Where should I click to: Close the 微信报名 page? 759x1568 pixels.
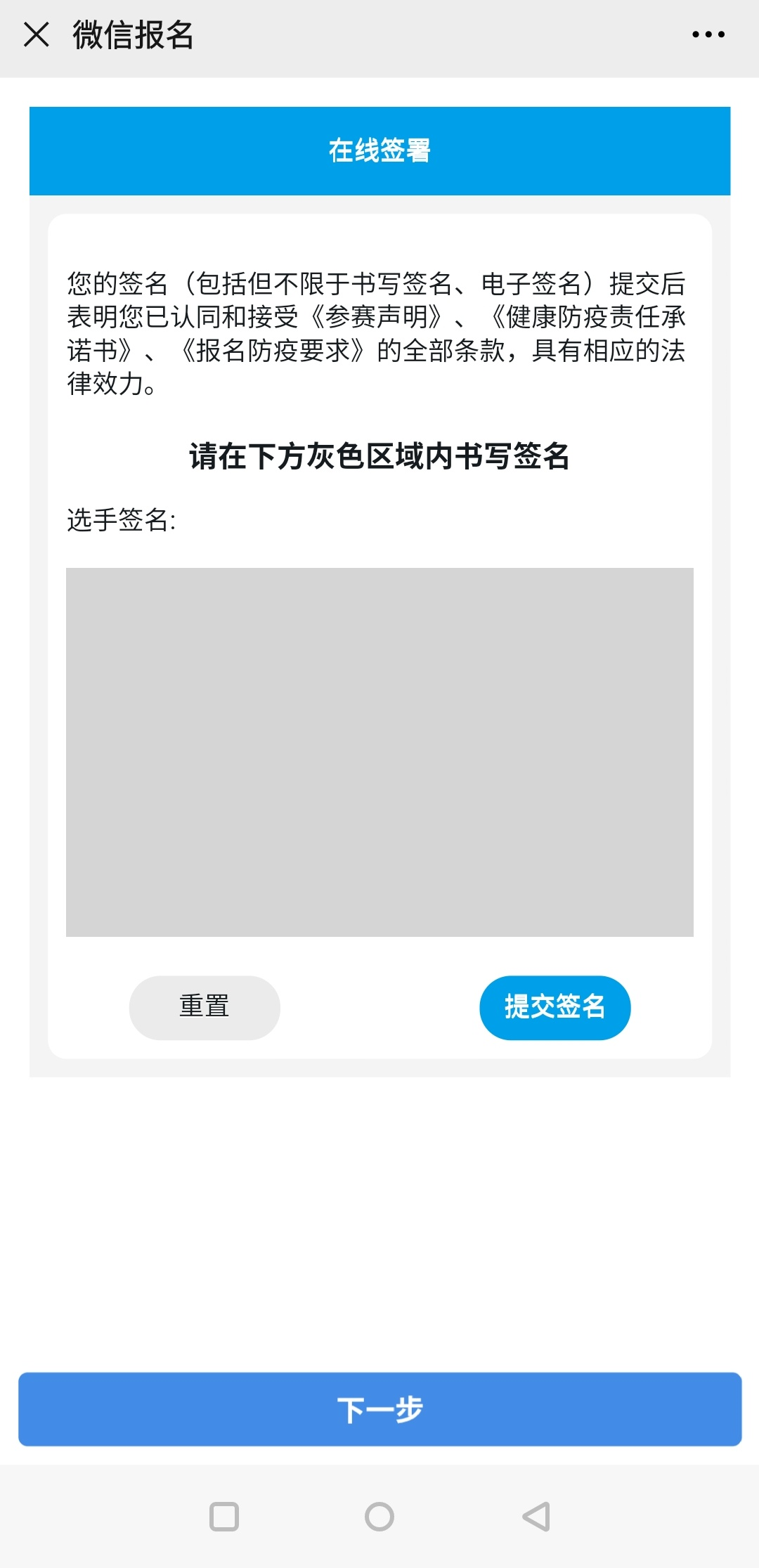(x=37, y=34)
